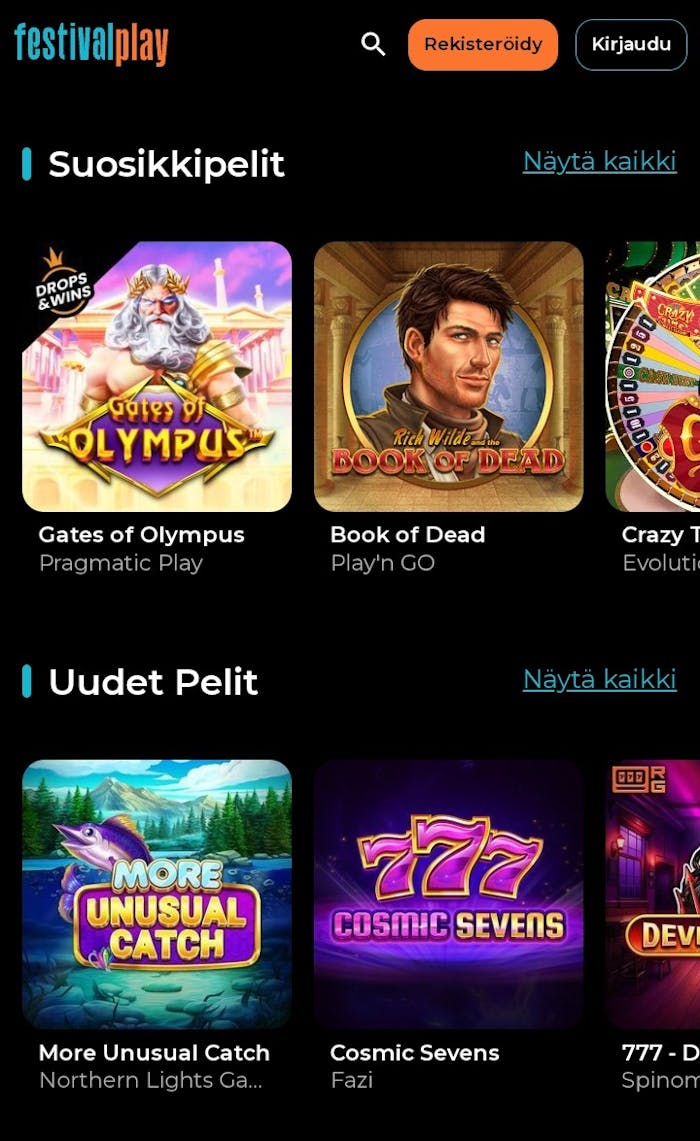This screenshot has width=700, height=1141.
Task: Open the Crazy Time game tile
Action: pos(654,377)
